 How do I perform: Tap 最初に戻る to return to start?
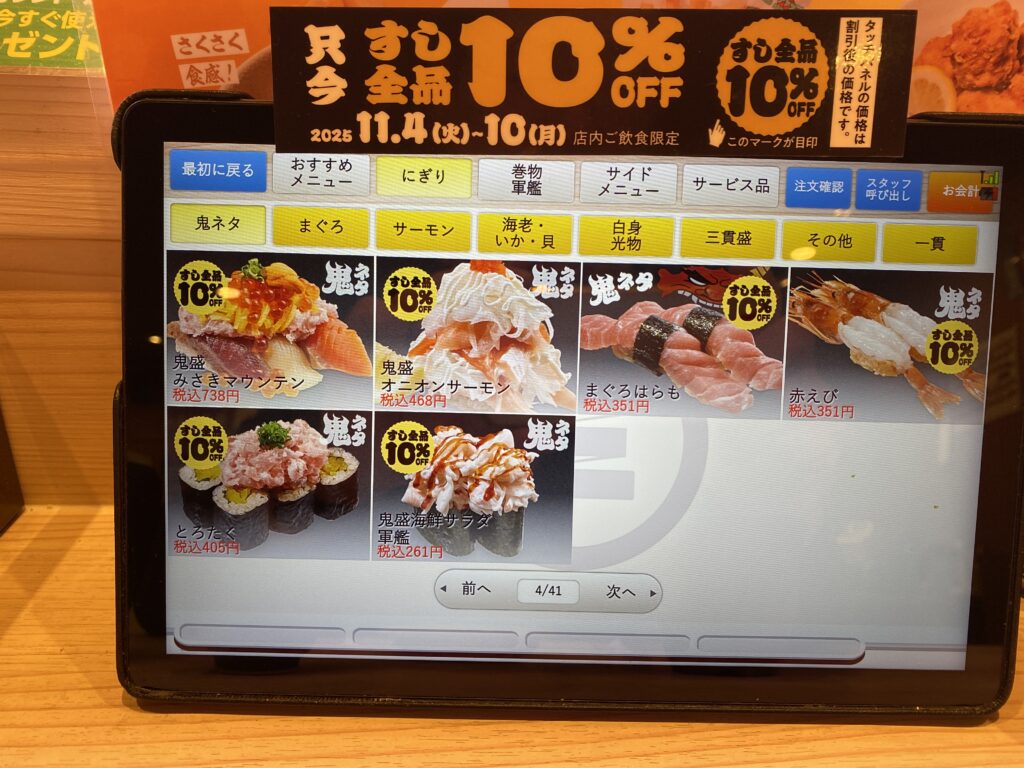click(x=218, y=171)
